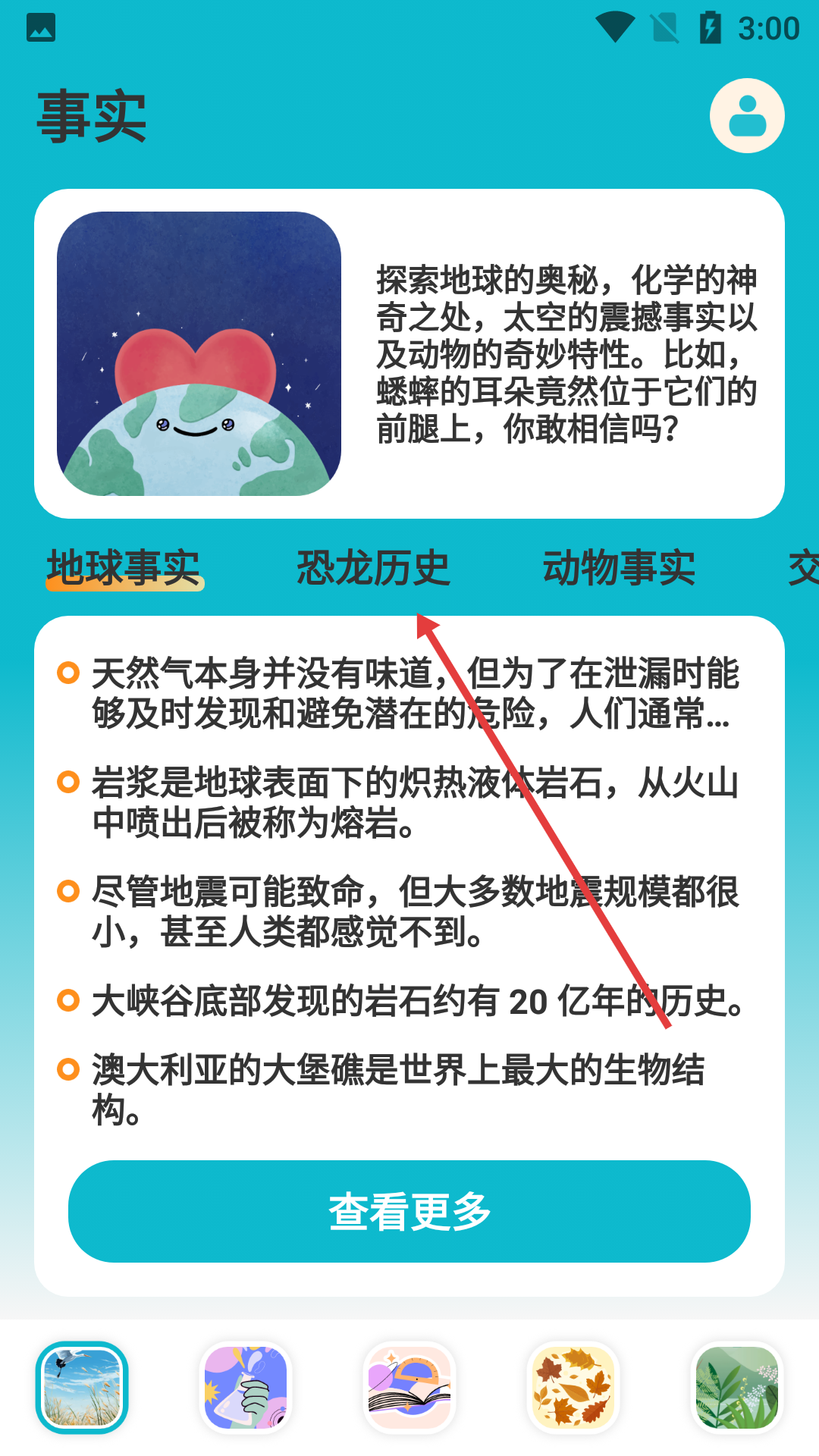
Task: Open the green plants themed icon
Action: point(737,1387)
